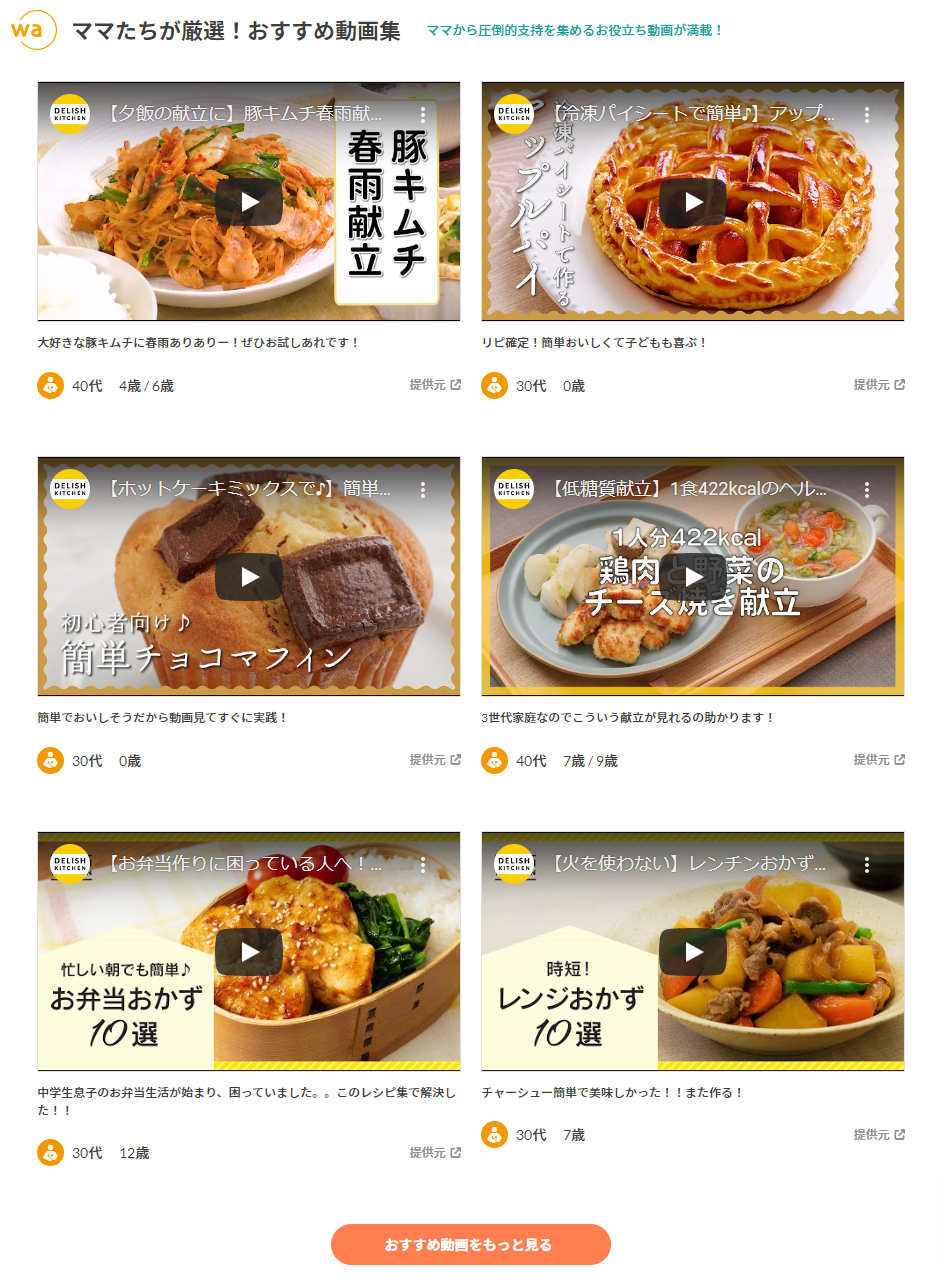This screenshot has height=1284, width=941.
Task: Play the レンジおかず10選 video
Action: pos(692,952)
